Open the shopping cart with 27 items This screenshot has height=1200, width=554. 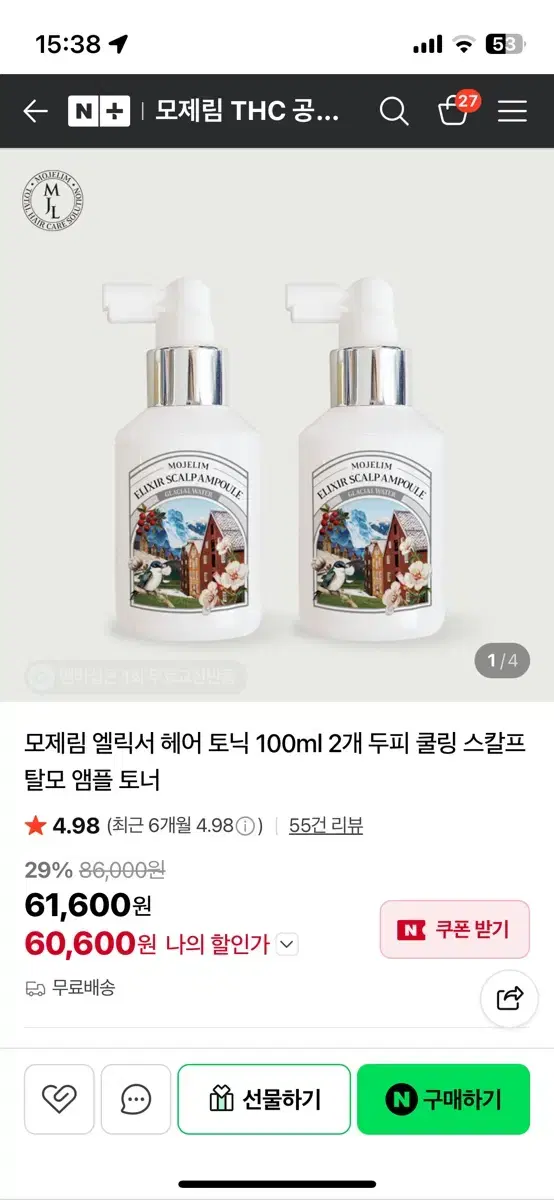456,109
